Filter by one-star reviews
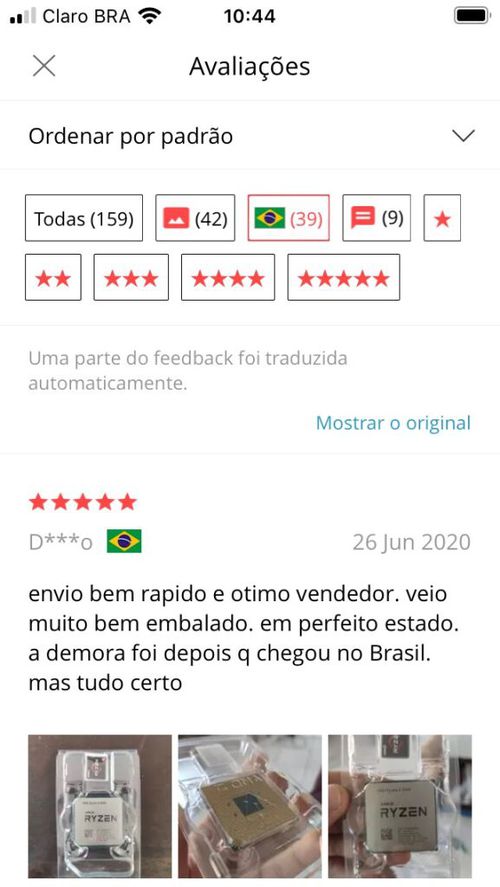Viewport: 500px width, 887px height. point(442,218)
